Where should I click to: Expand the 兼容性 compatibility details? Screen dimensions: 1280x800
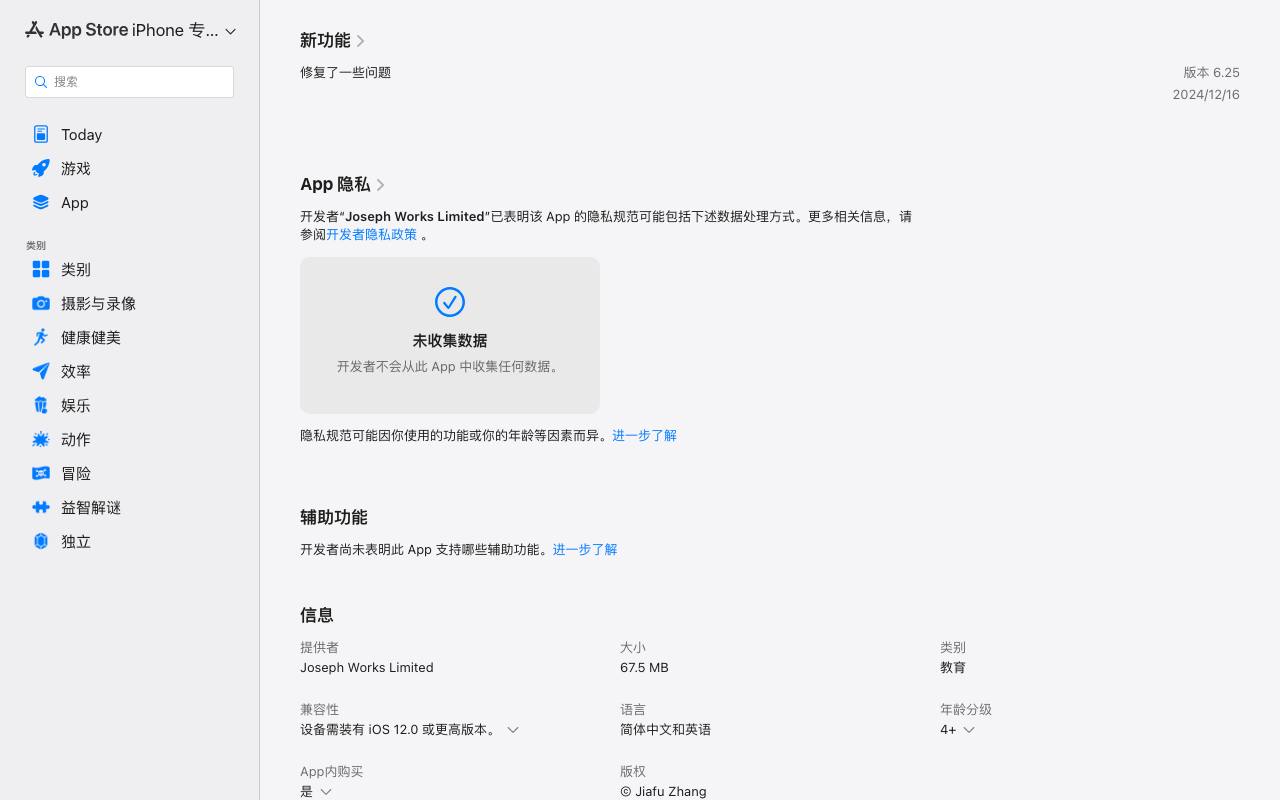(x=410, y=729)
